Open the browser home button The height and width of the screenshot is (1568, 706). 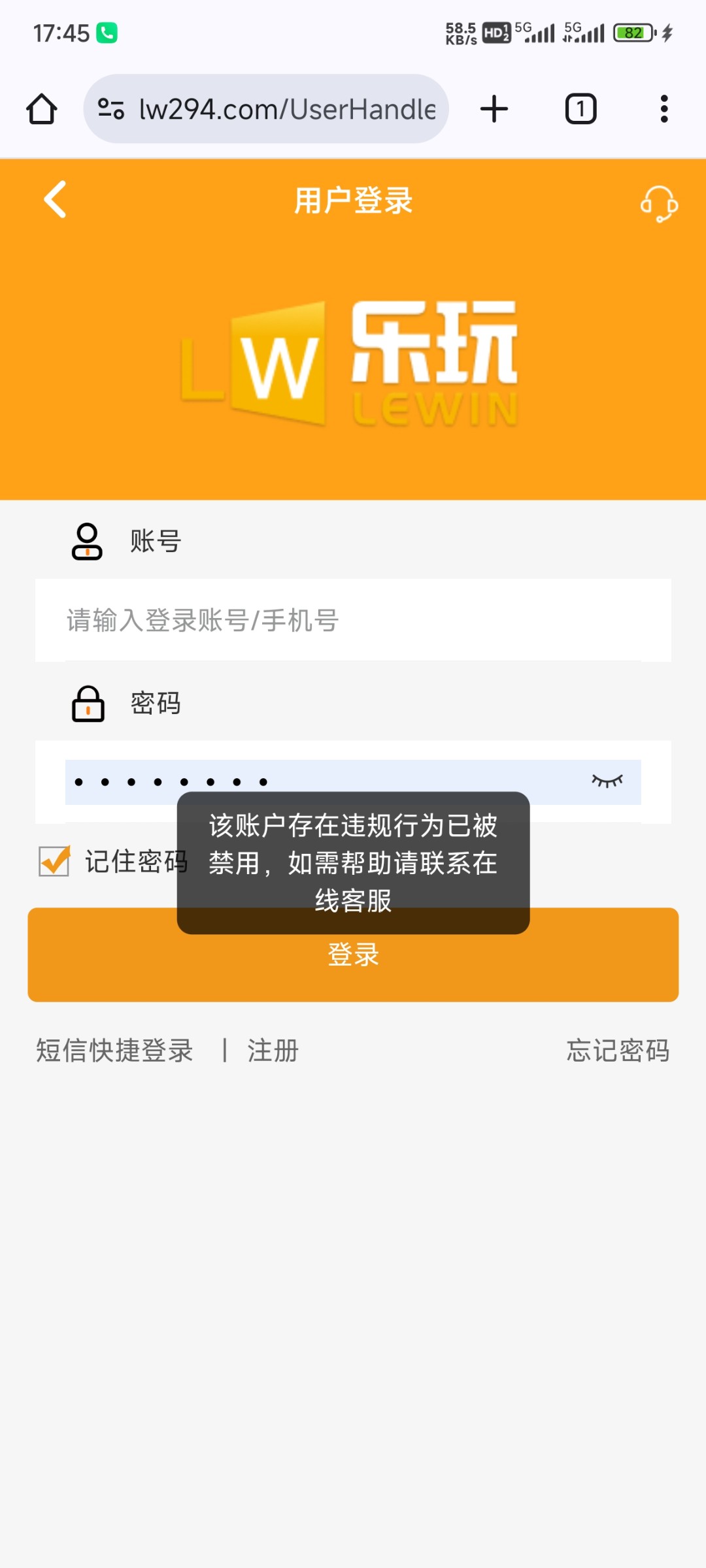42,109
